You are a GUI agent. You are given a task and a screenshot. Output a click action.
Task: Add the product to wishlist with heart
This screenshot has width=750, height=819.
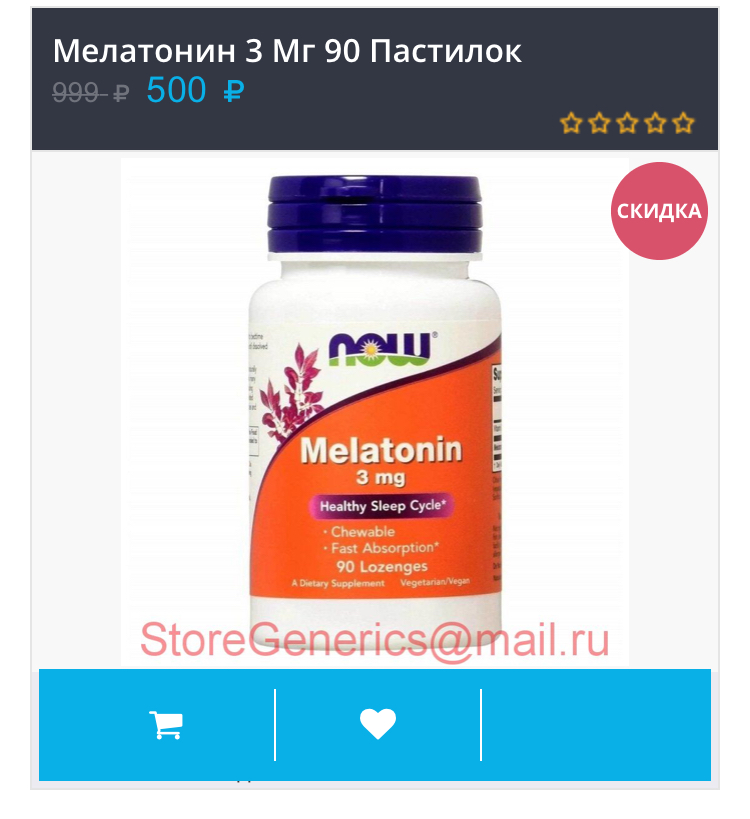(378, 725)
